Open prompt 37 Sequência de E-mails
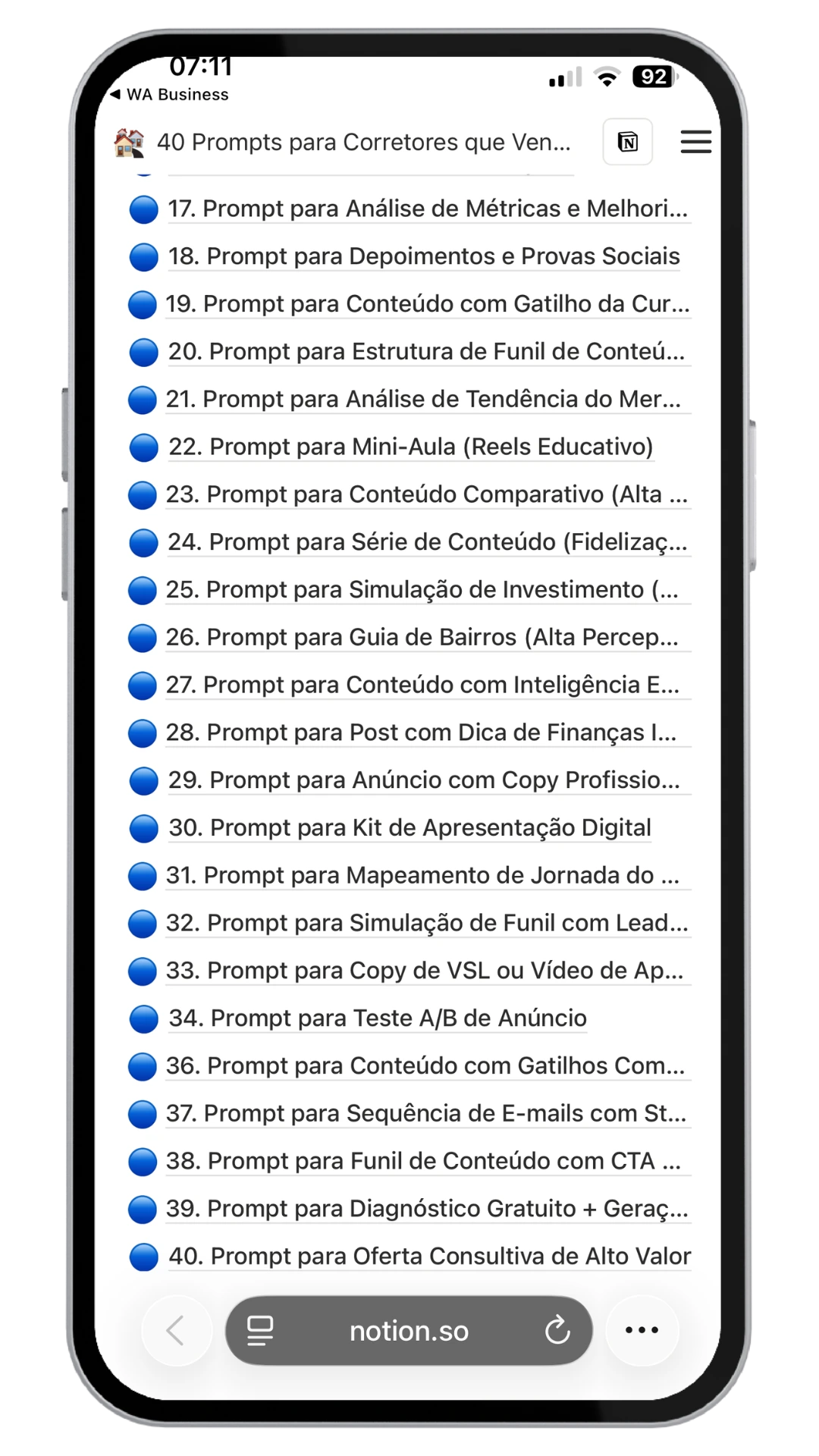 (x=425, y=1113)
